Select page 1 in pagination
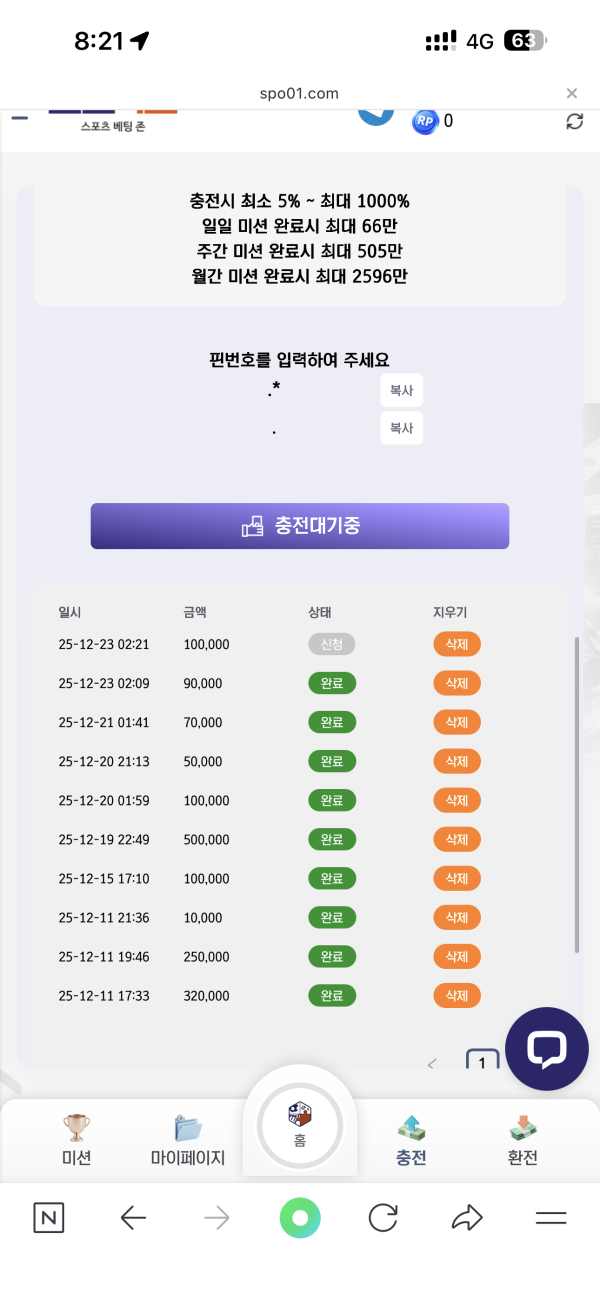Viewport: 600px width, 1300px height. tap(482, 1062)
